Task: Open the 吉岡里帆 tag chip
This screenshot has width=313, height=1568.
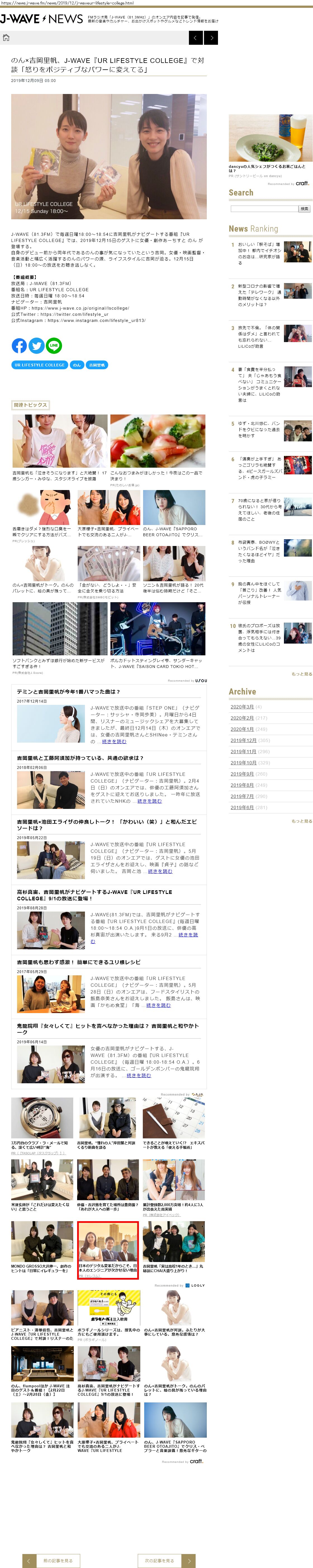Action: tap(97, 365)
